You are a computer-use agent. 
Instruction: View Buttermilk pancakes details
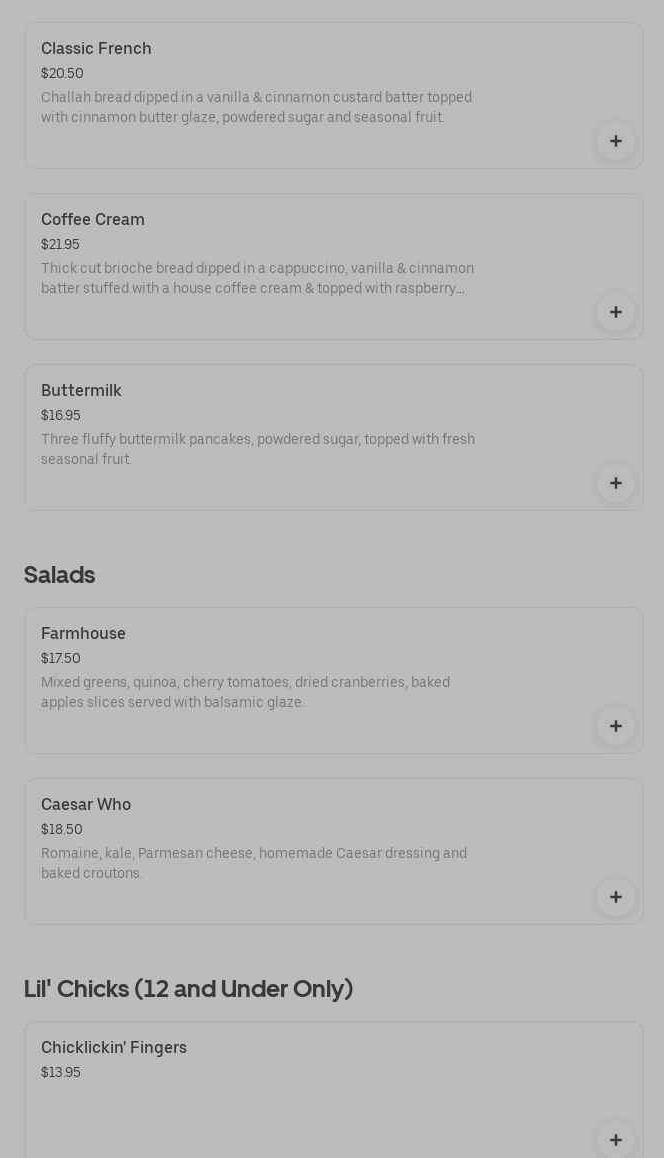tap(260, 437)
